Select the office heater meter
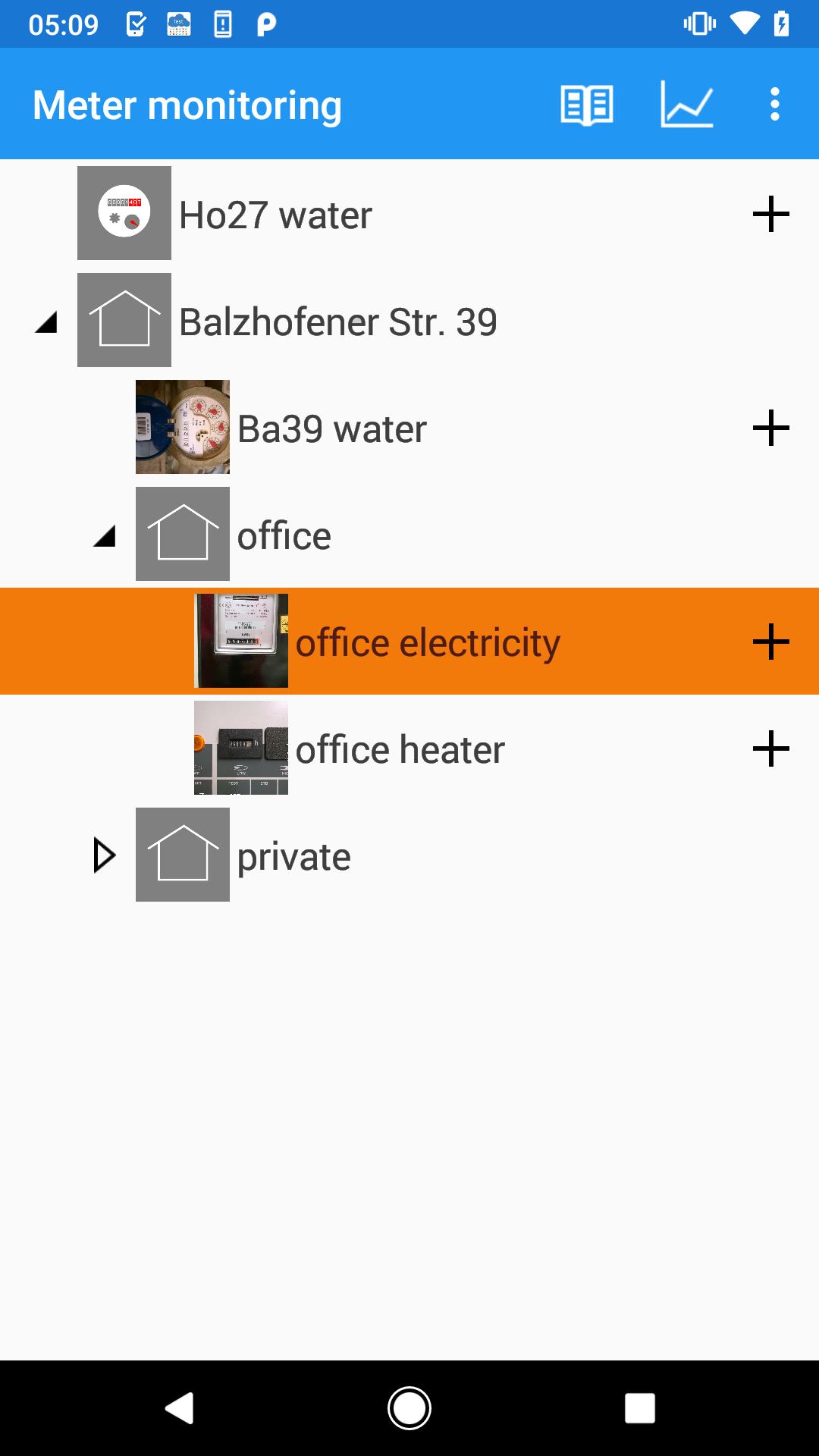 tap(400, 750)
